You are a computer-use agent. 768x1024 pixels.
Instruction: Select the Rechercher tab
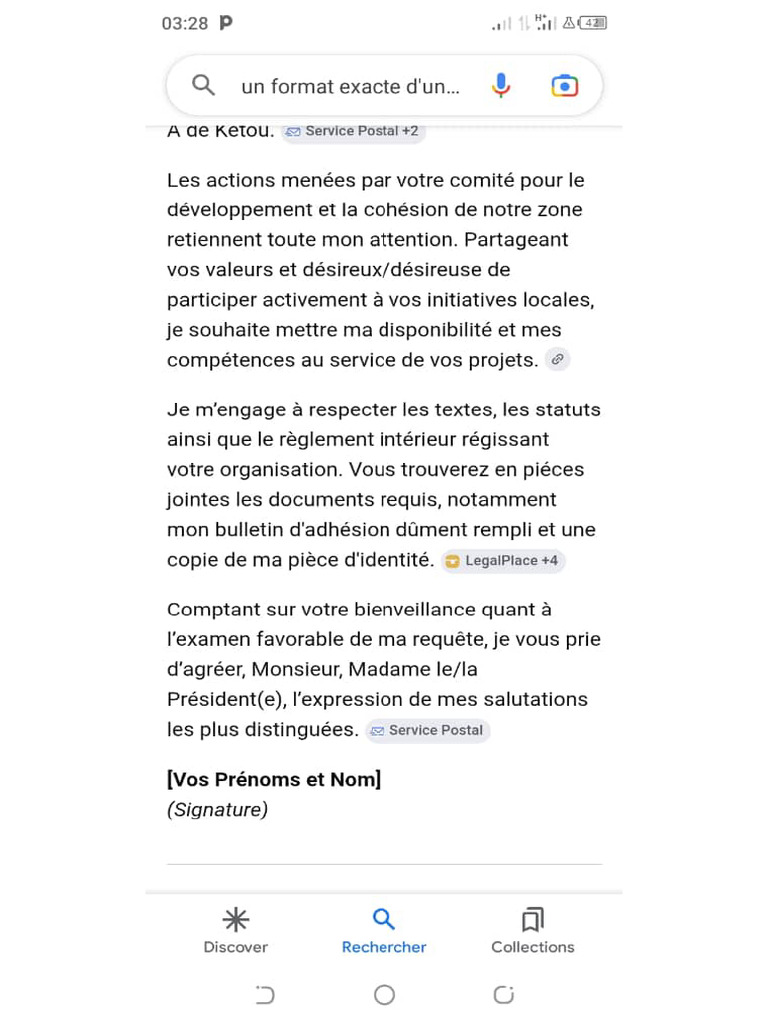point(384,931)
